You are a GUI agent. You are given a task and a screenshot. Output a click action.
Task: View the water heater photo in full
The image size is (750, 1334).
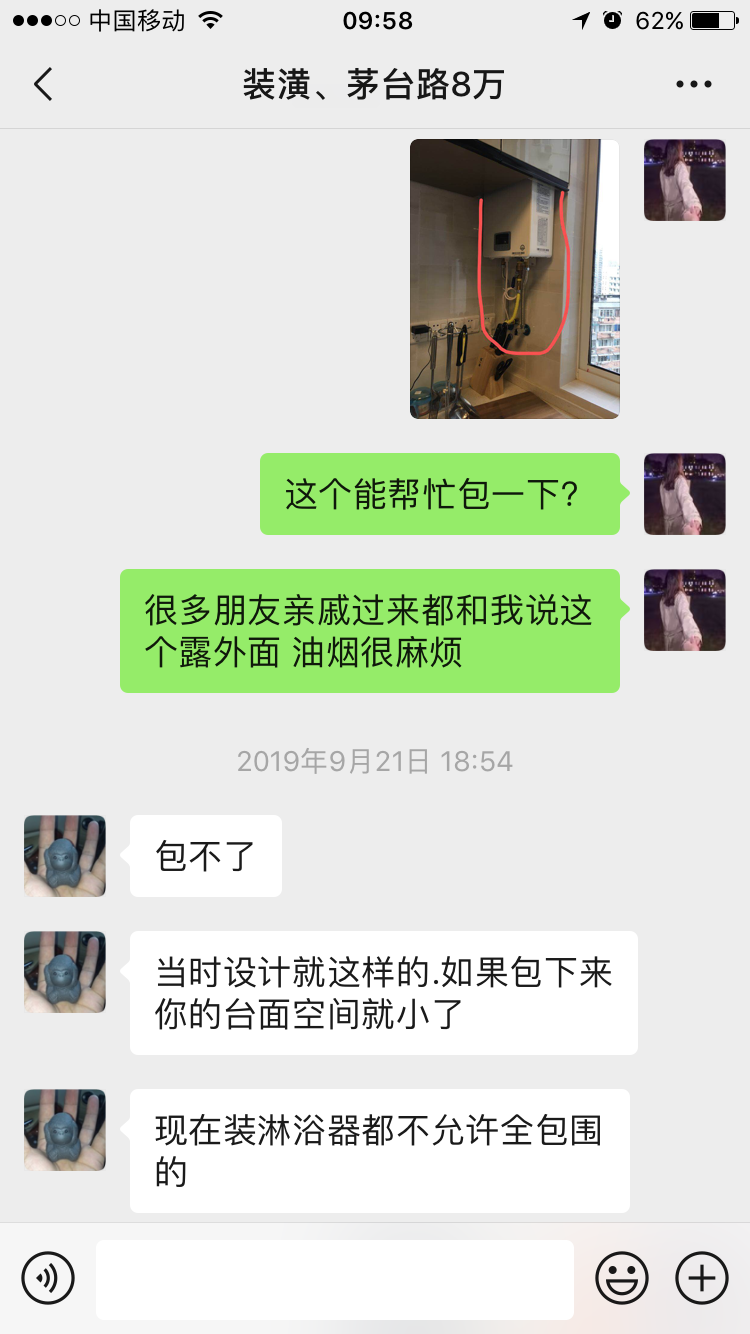514,278
